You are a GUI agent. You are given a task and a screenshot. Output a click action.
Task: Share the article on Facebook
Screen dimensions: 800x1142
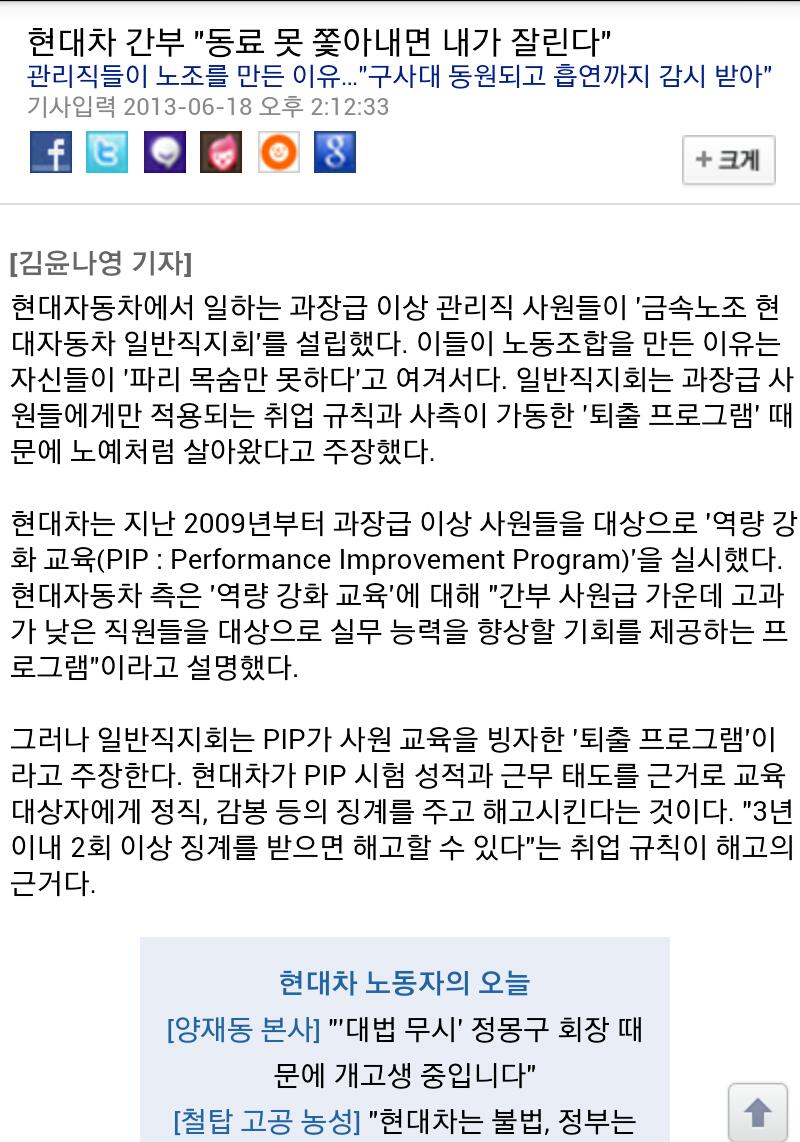50,153
